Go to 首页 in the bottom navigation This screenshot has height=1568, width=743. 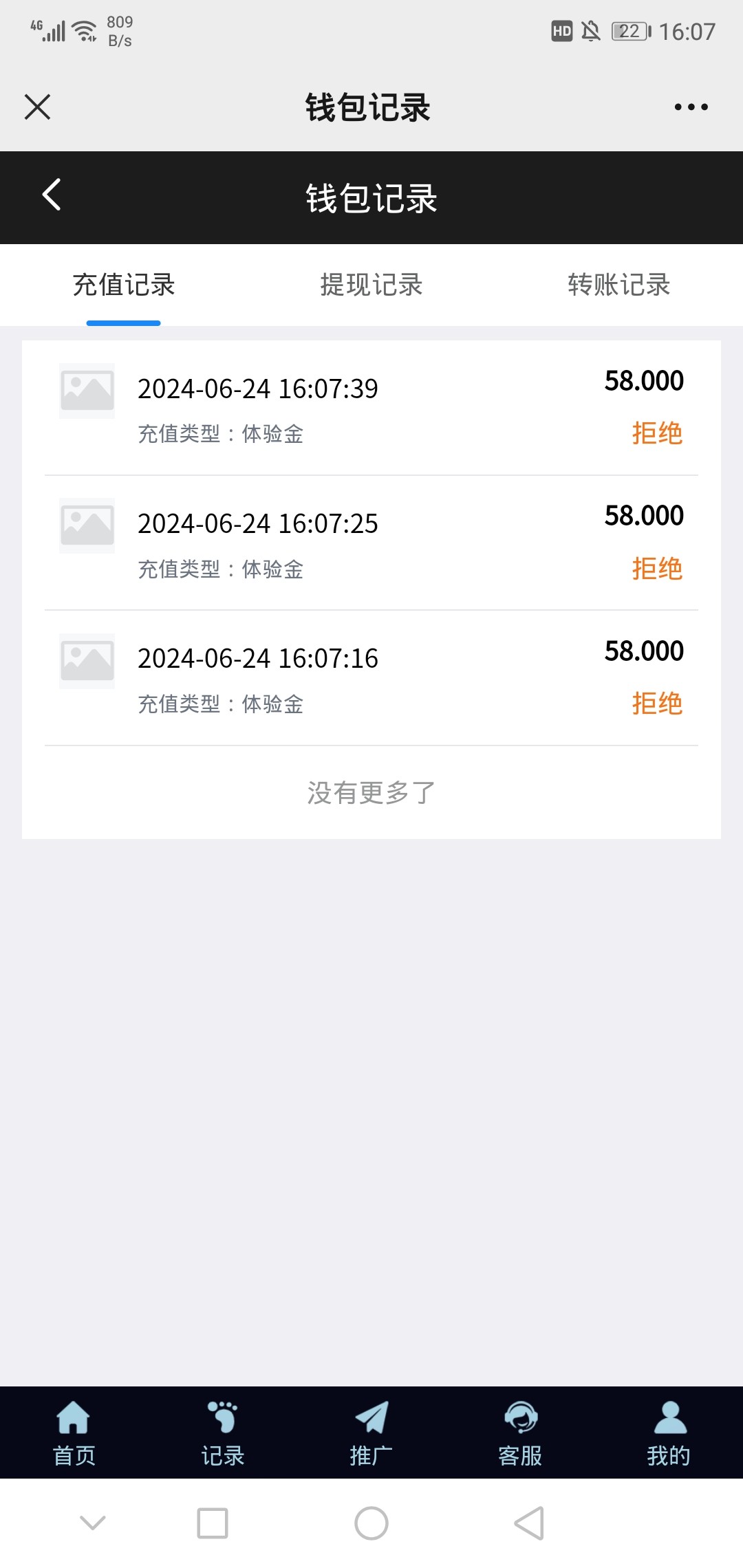click(x=74, y=1433)
